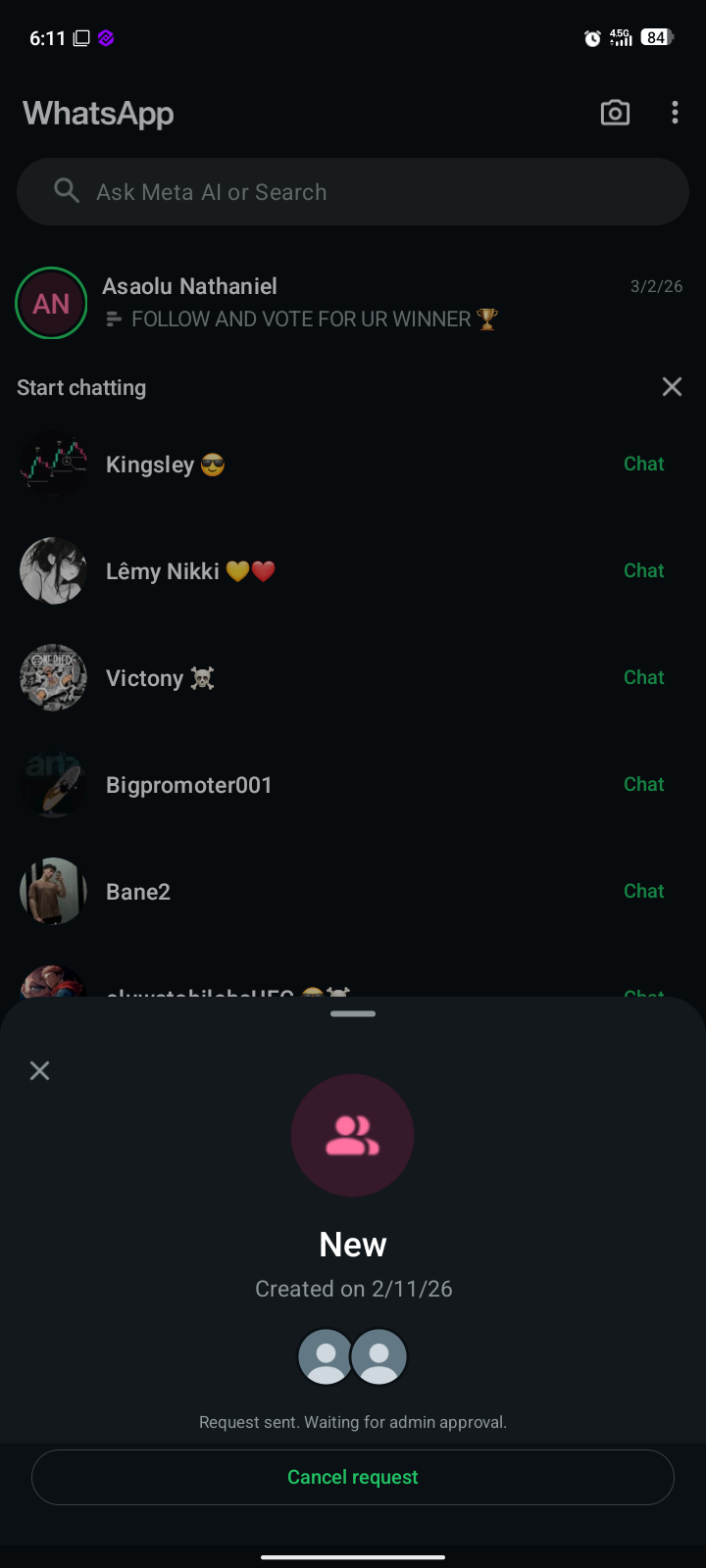
Task: Dismiss the Start chatting suggestions
Action: coord(672,387)
